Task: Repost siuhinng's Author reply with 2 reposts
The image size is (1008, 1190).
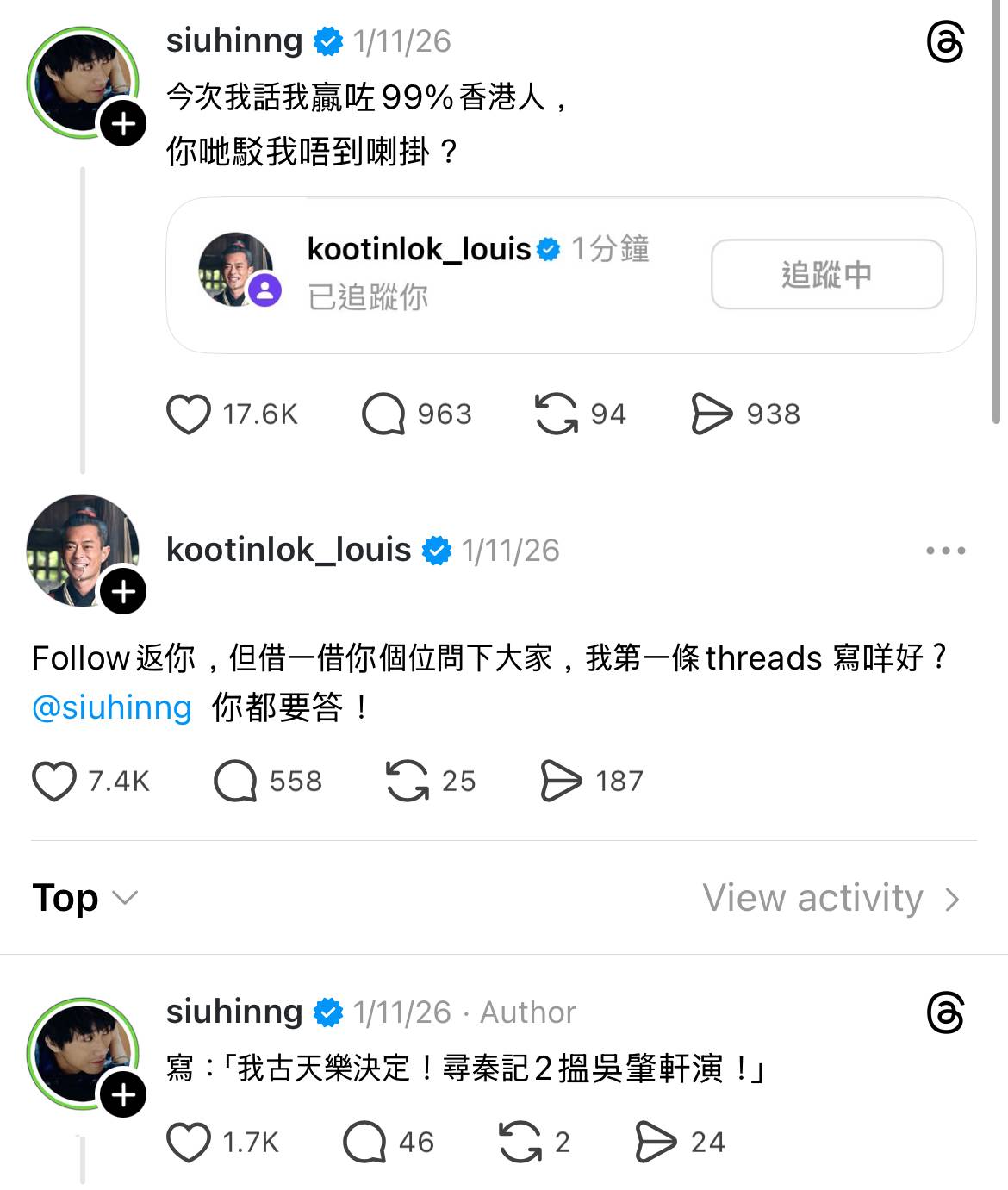Action: click(520, 1143)
